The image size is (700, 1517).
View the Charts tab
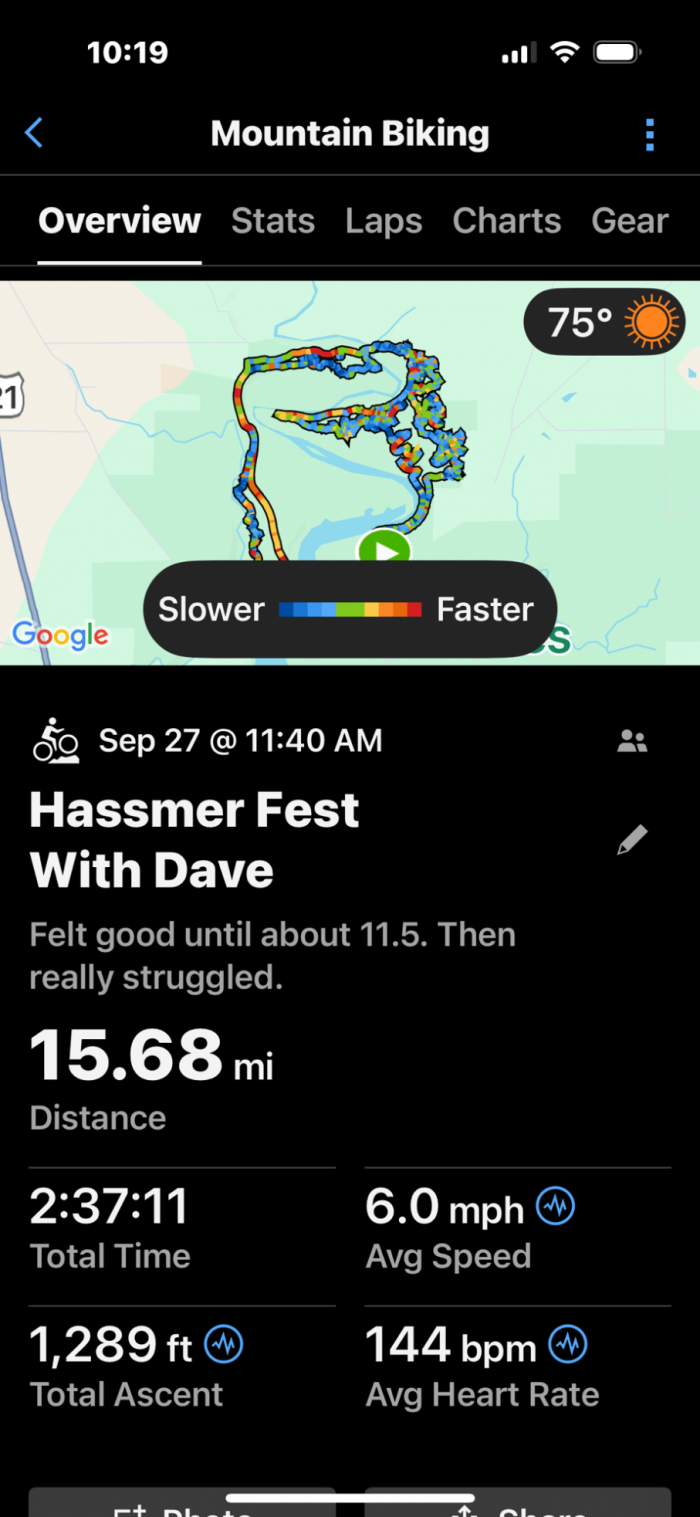[x=506, y=221]
